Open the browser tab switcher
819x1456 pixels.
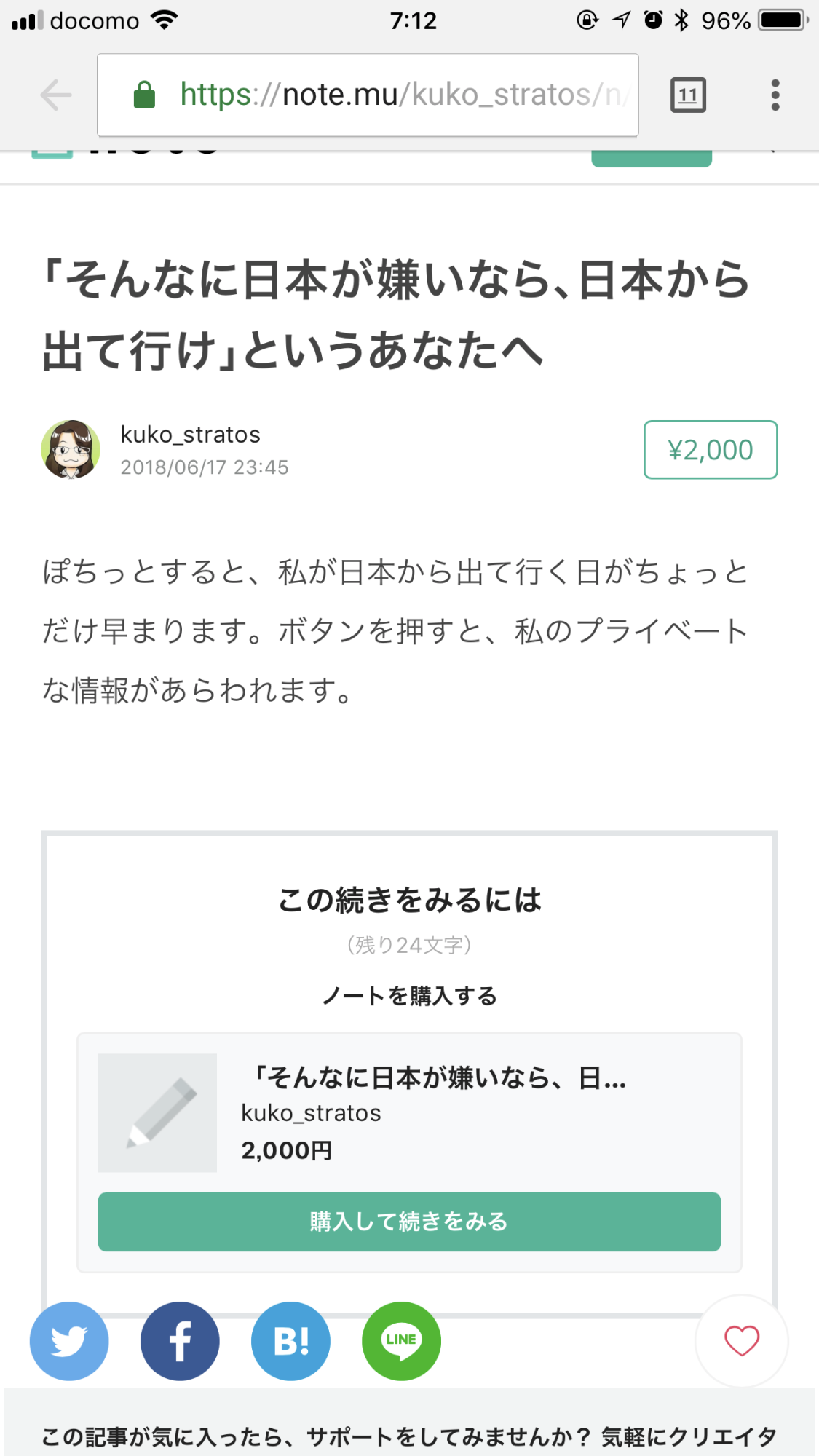click(x=688, y=95)
